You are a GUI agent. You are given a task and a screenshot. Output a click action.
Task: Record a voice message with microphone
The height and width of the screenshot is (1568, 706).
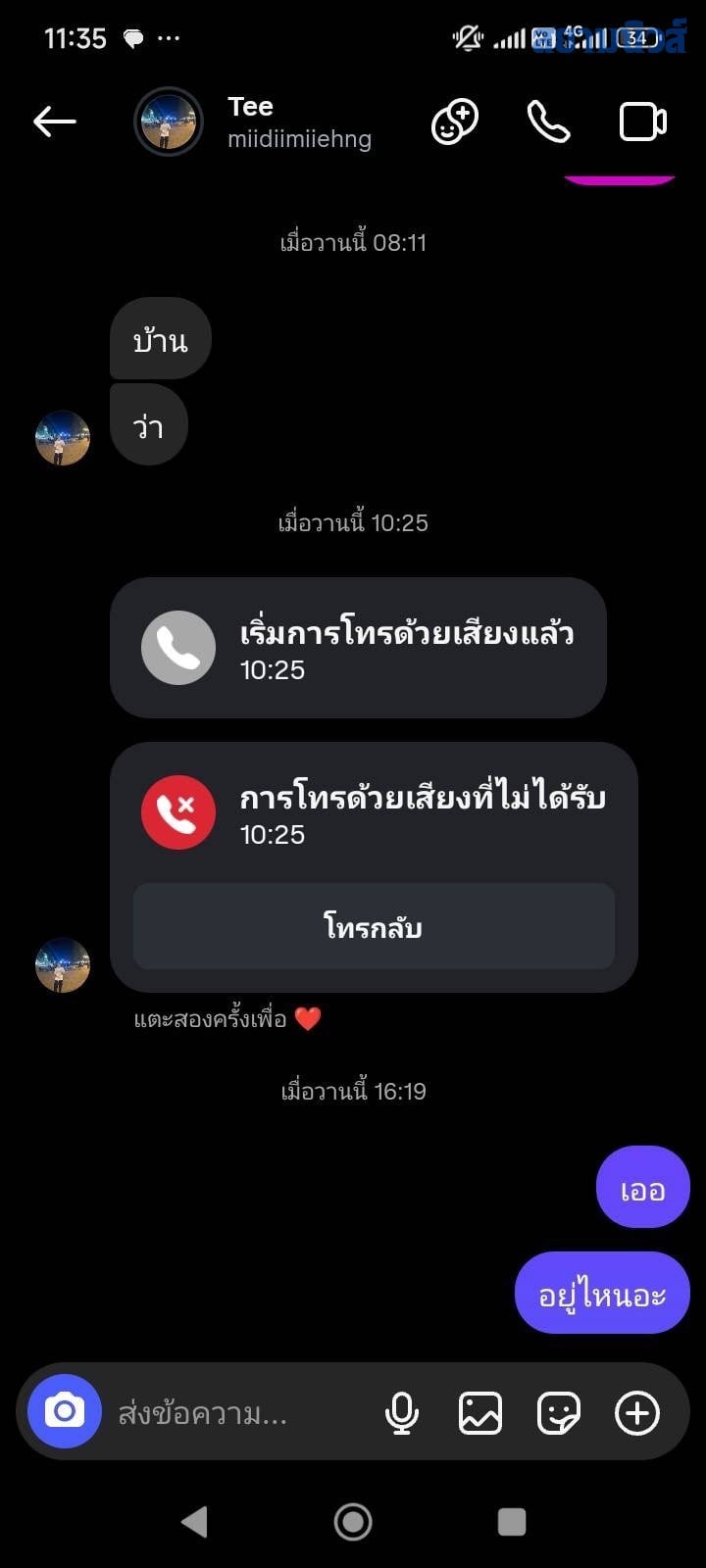tap(402, 1413)
